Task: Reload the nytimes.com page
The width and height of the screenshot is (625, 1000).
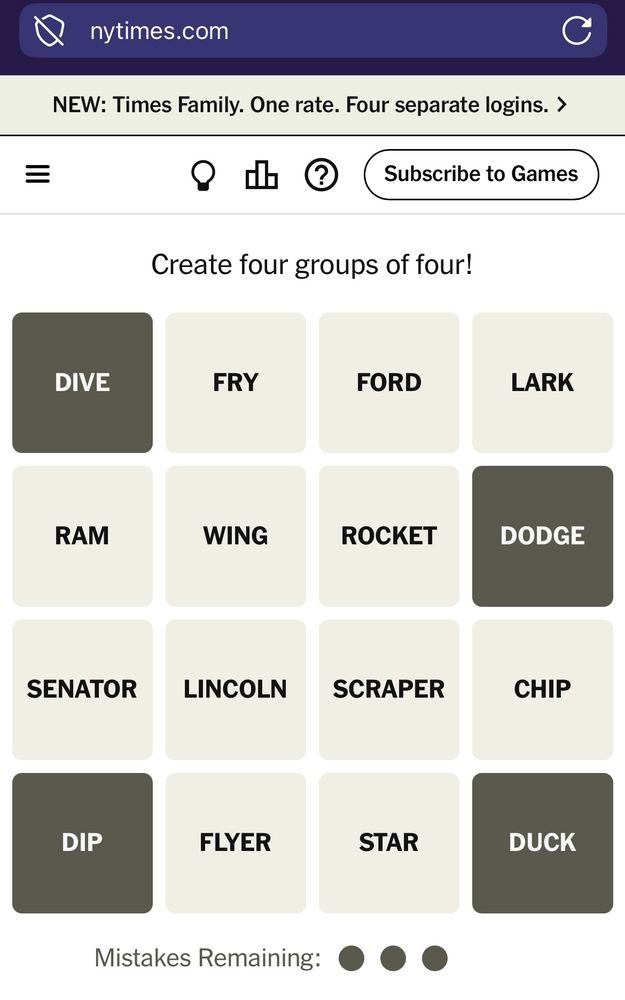Action: [577, 31]
